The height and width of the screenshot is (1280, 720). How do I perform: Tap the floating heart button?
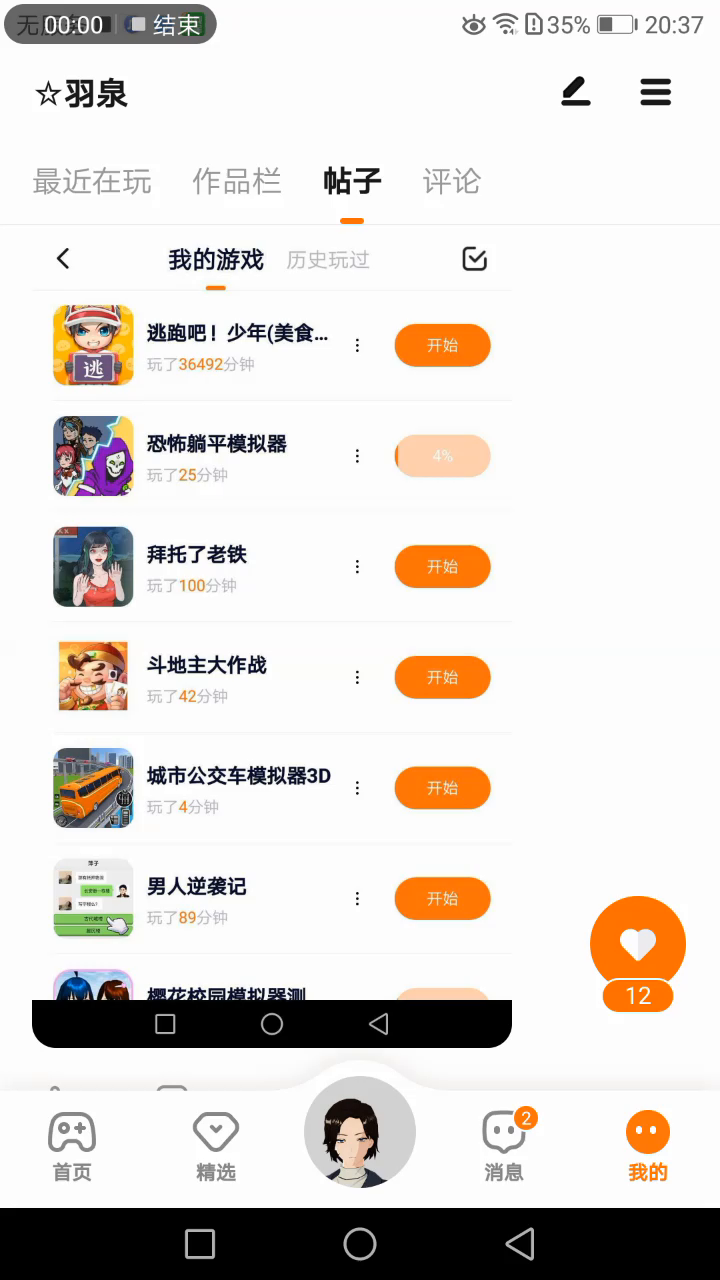click(638, 944)
